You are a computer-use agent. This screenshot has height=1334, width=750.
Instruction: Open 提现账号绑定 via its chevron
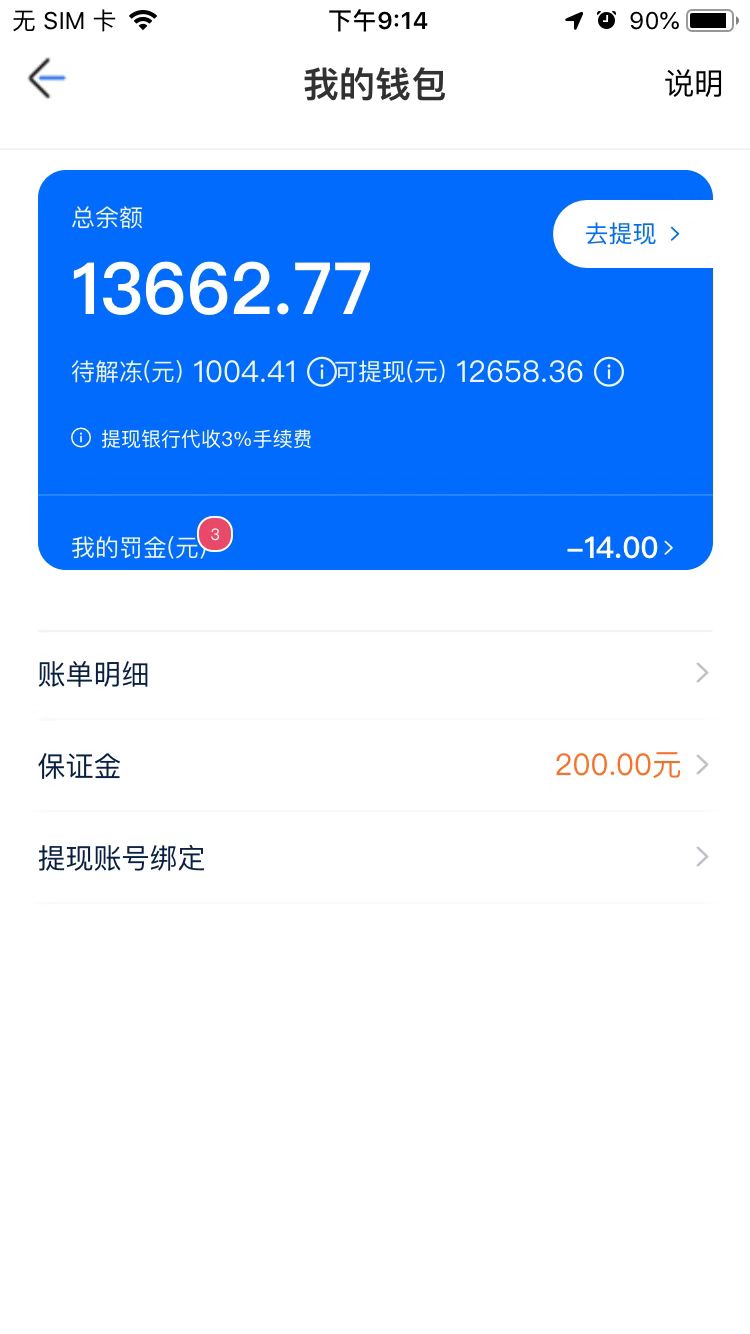pos(701,857)
